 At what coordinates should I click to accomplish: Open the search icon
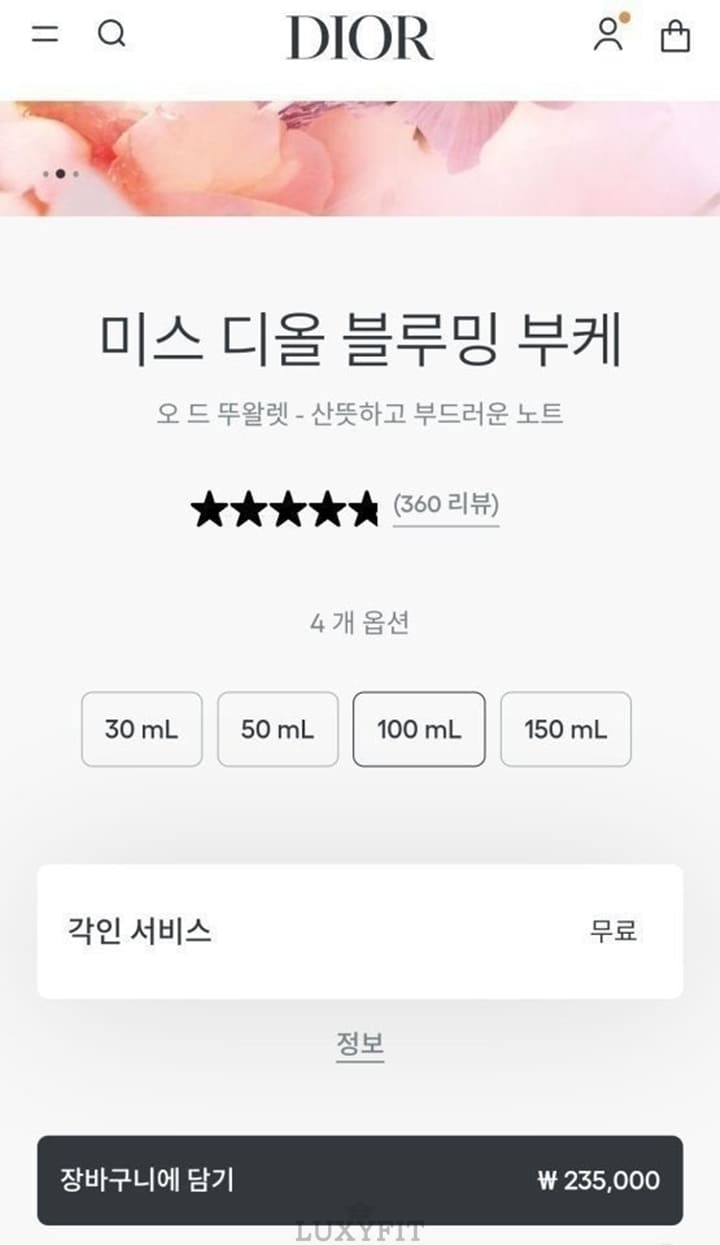[x=112, y=34]
